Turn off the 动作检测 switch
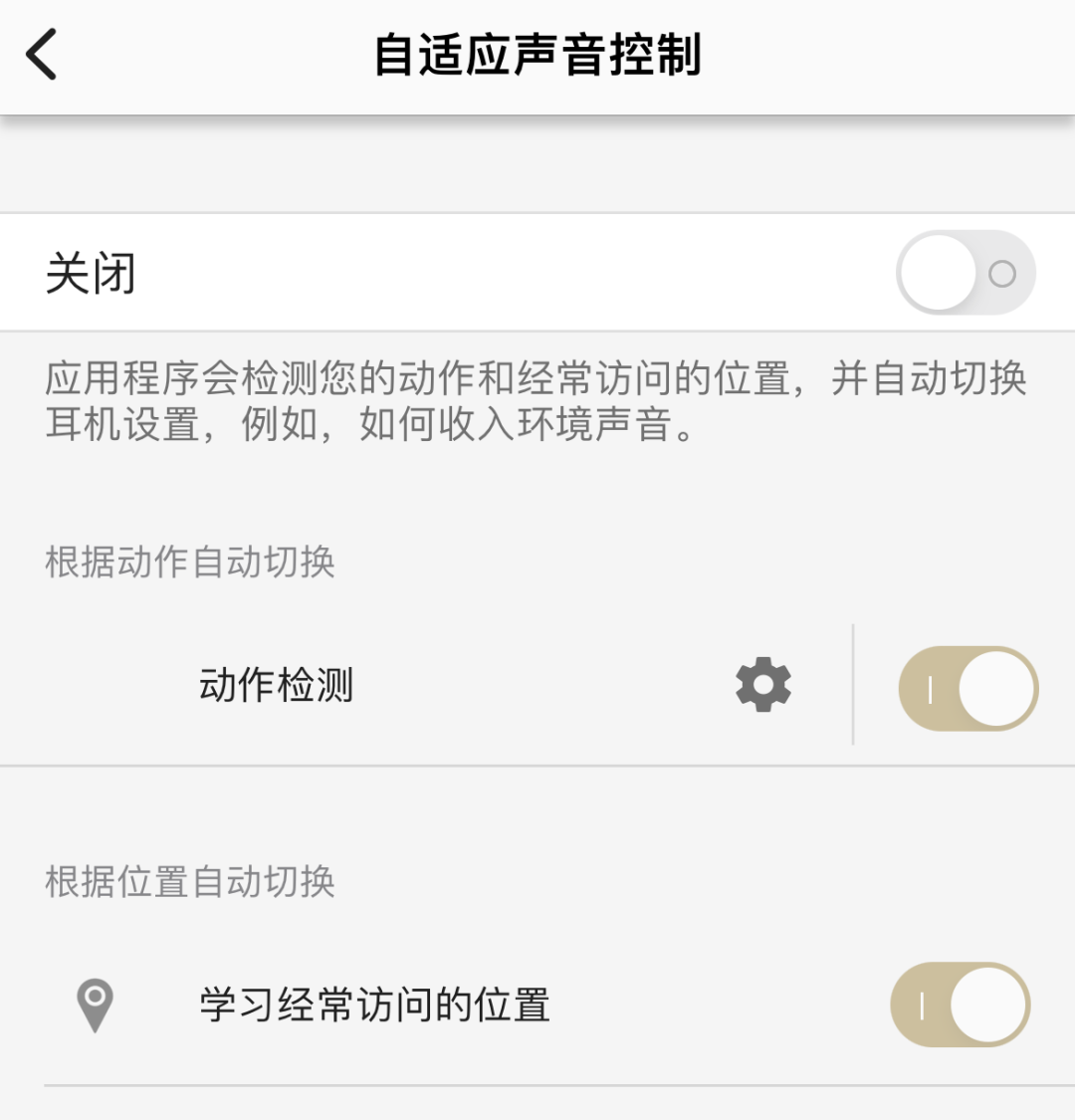 (x=967, y=688)
